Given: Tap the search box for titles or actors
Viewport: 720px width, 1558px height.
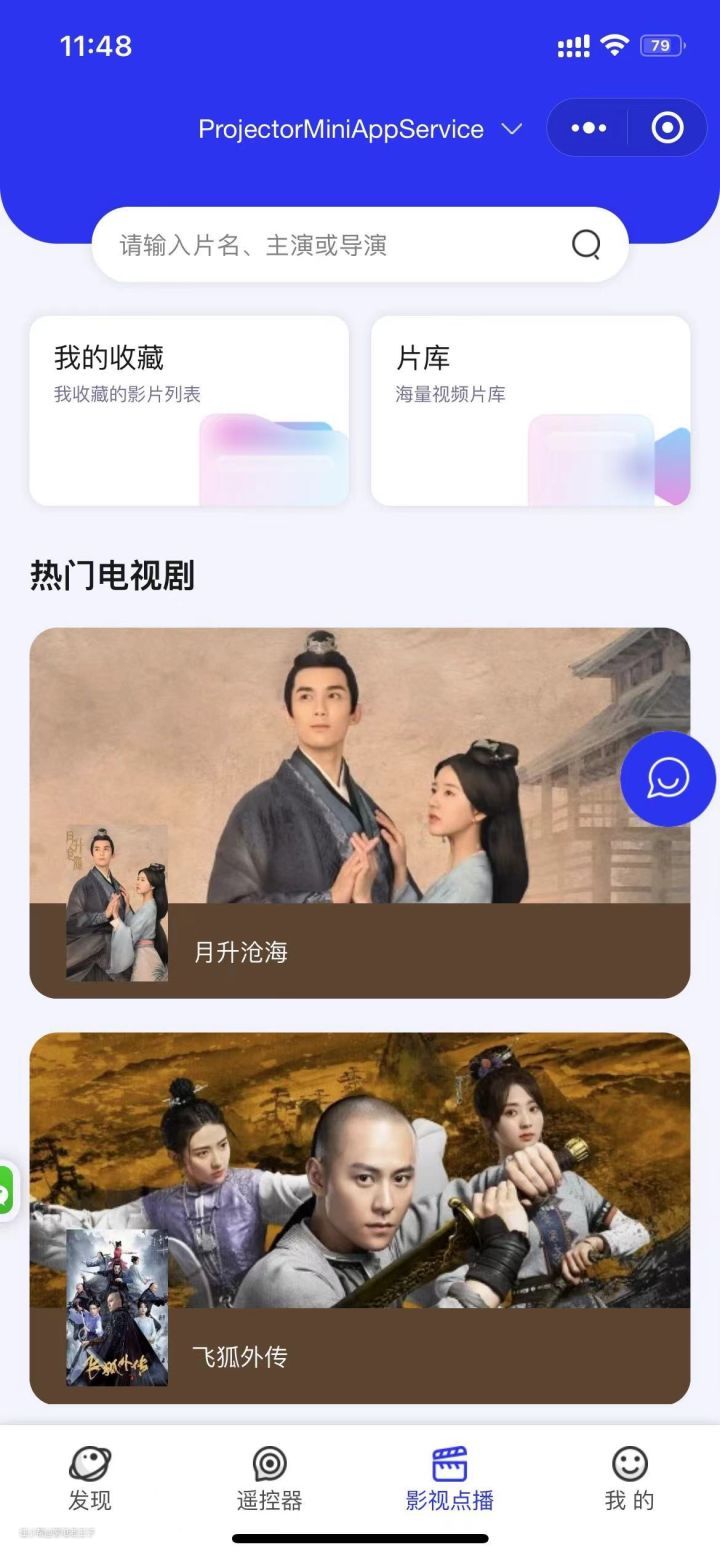Looking at the screenshot, I should pyautogui.click(x=340, y=245).
